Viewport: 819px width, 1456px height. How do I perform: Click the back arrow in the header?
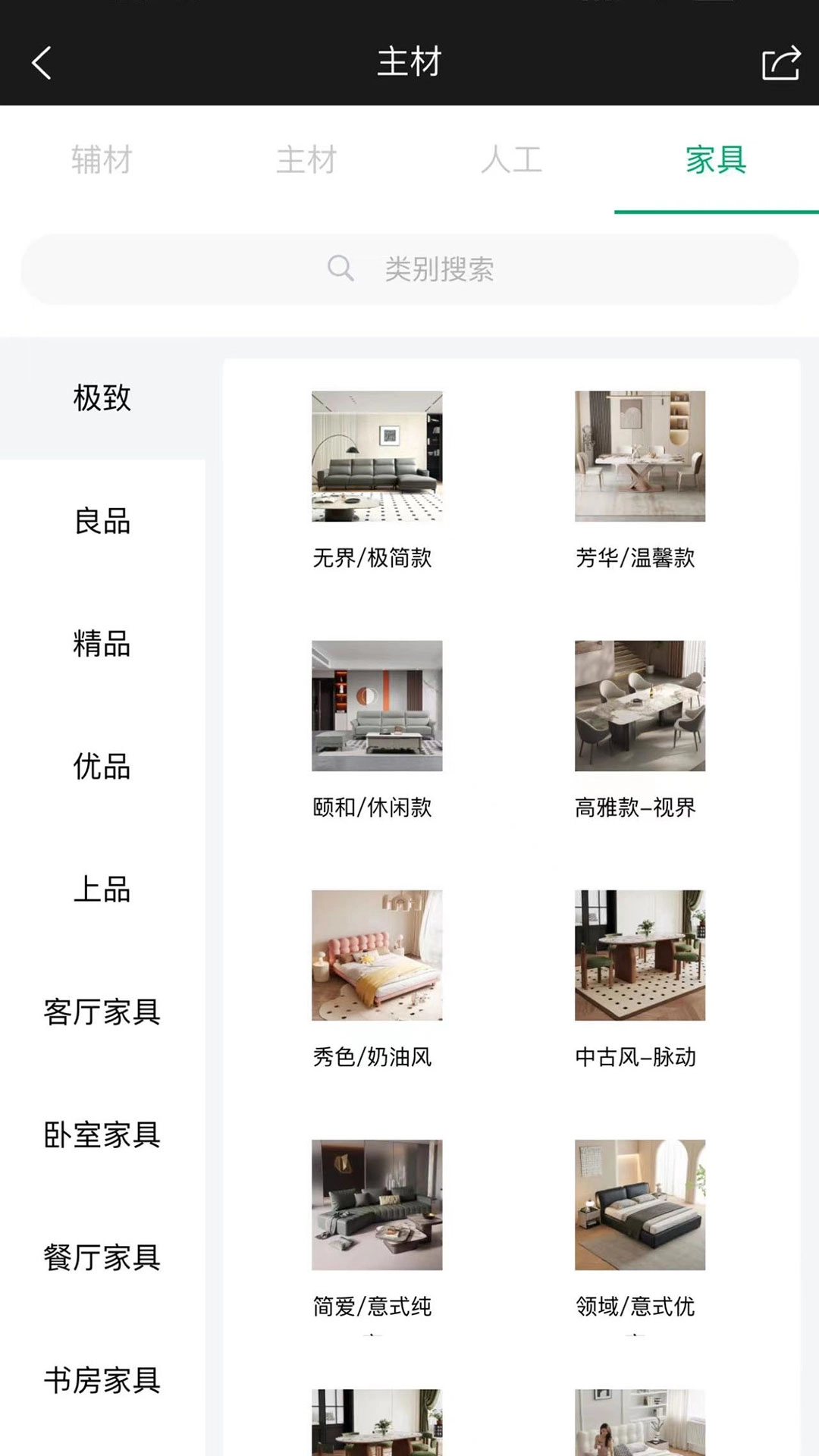click(x=42, y=62)
